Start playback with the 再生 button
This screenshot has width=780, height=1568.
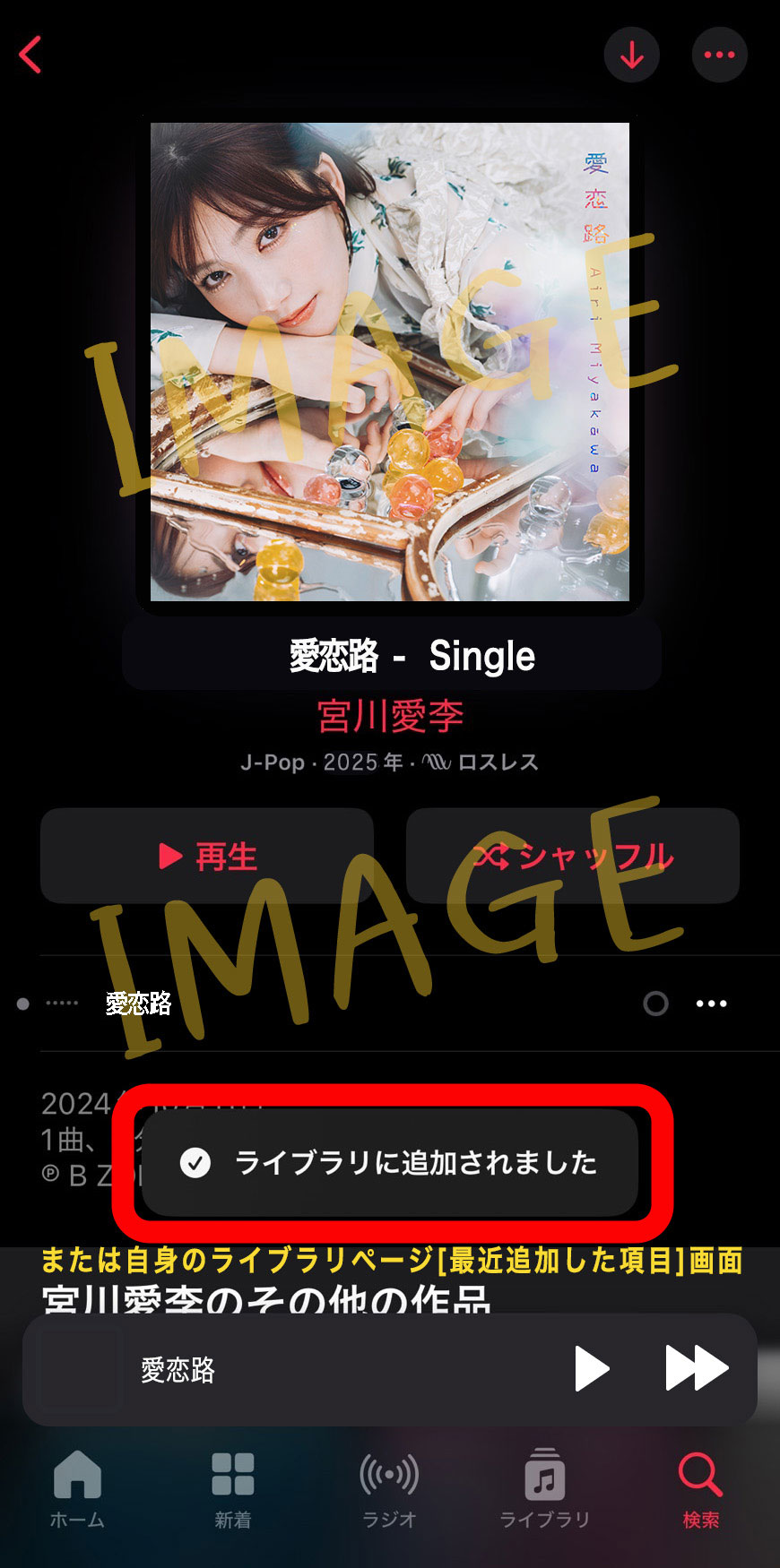pos(207,857)
